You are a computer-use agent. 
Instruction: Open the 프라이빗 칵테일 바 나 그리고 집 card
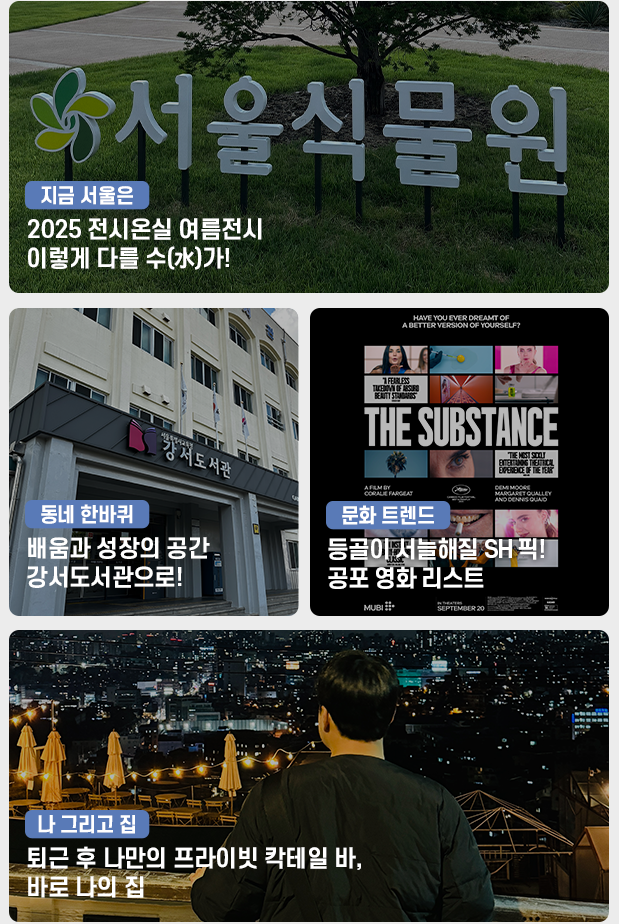click(309, 776)
